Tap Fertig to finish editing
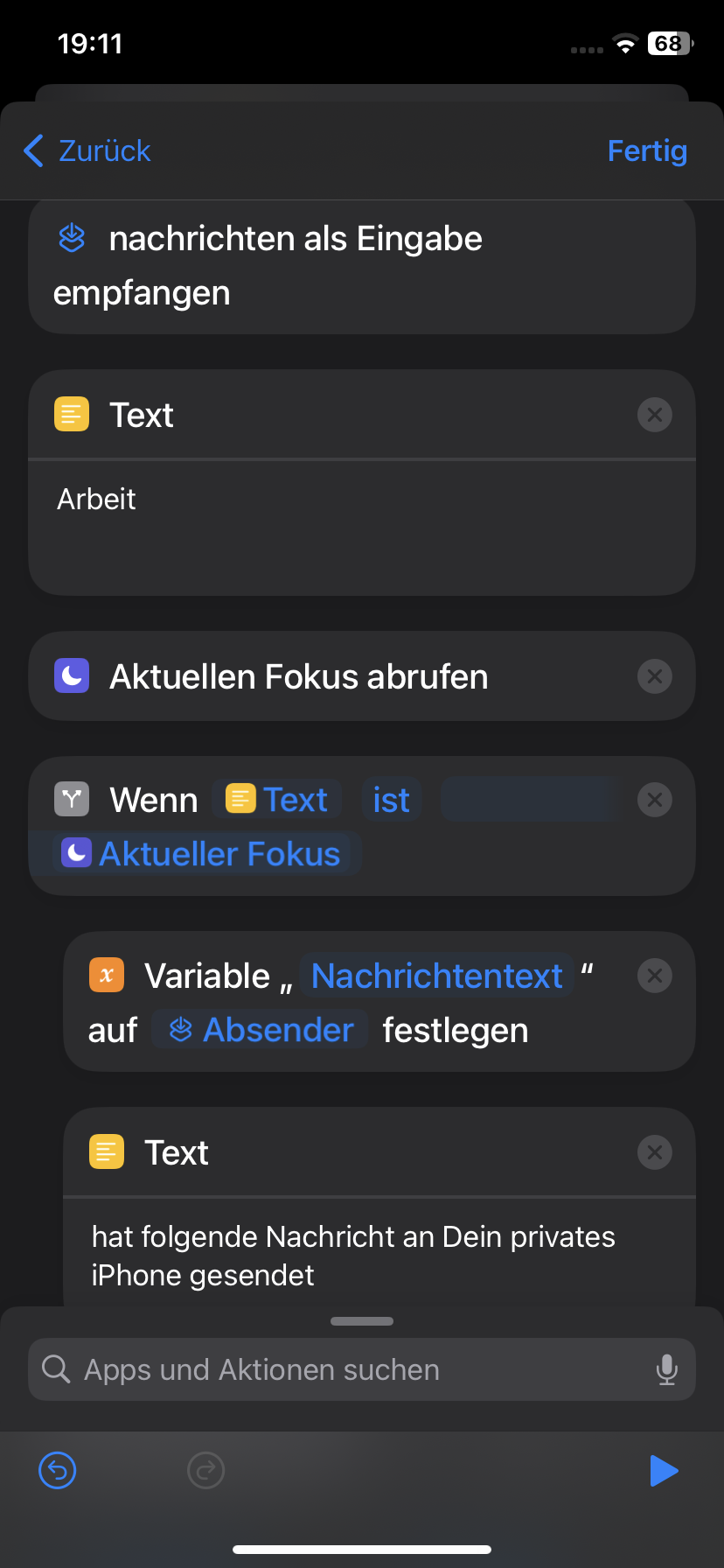The height and width of the screenshot is (1568, 724). [x=647, y=150]
